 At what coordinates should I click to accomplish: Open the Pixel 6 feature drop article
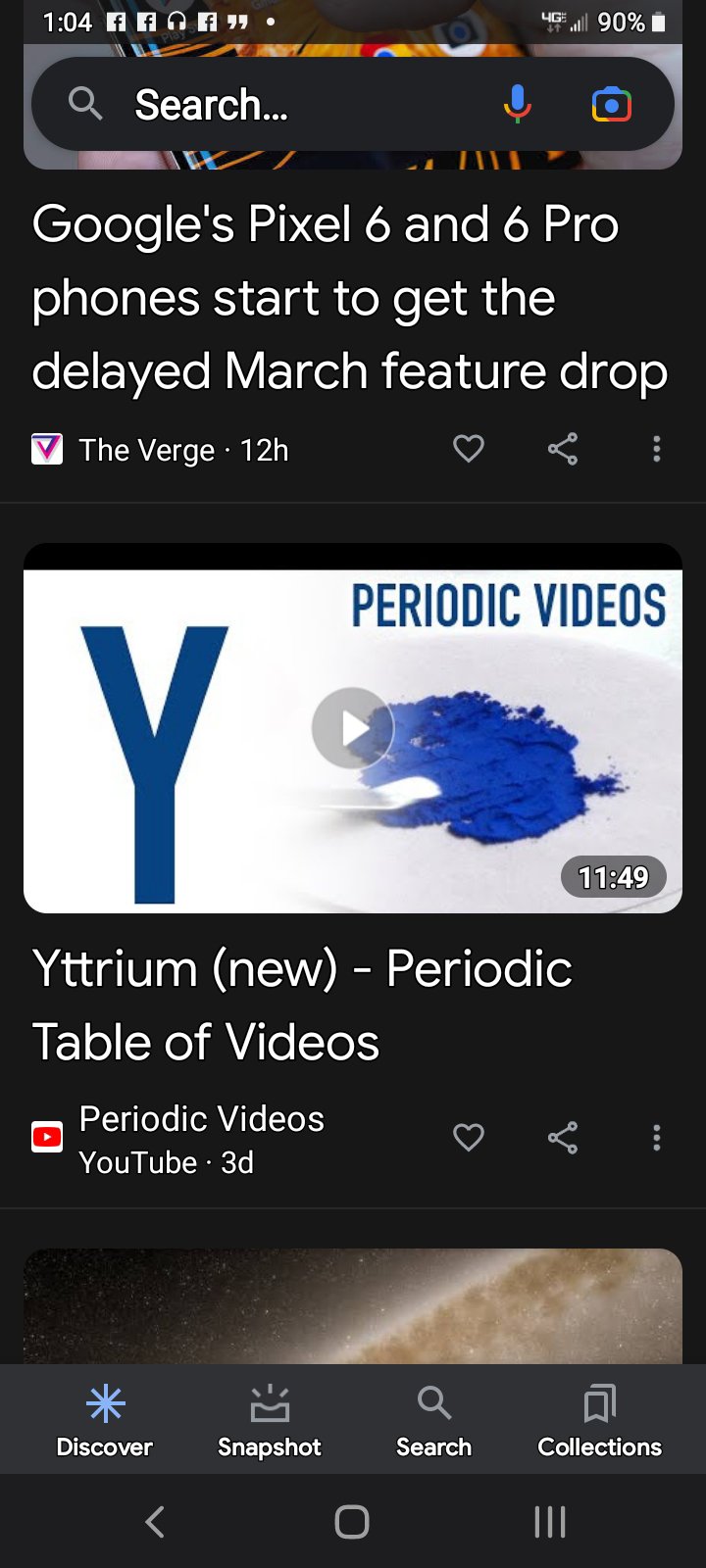[x=348, y=298]
